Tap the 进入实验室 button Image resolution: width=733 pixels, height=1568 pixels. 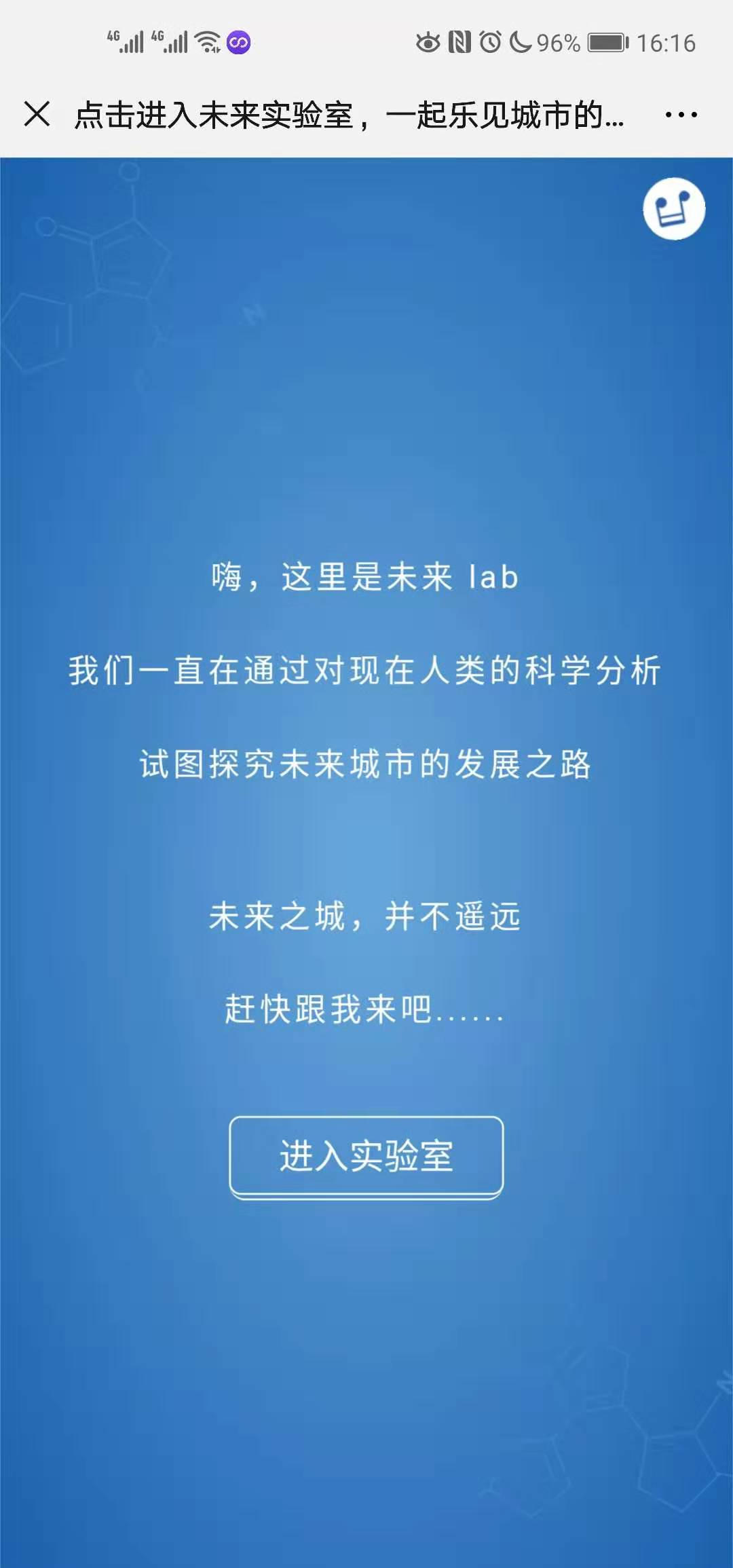click(x=366, y=1156)
